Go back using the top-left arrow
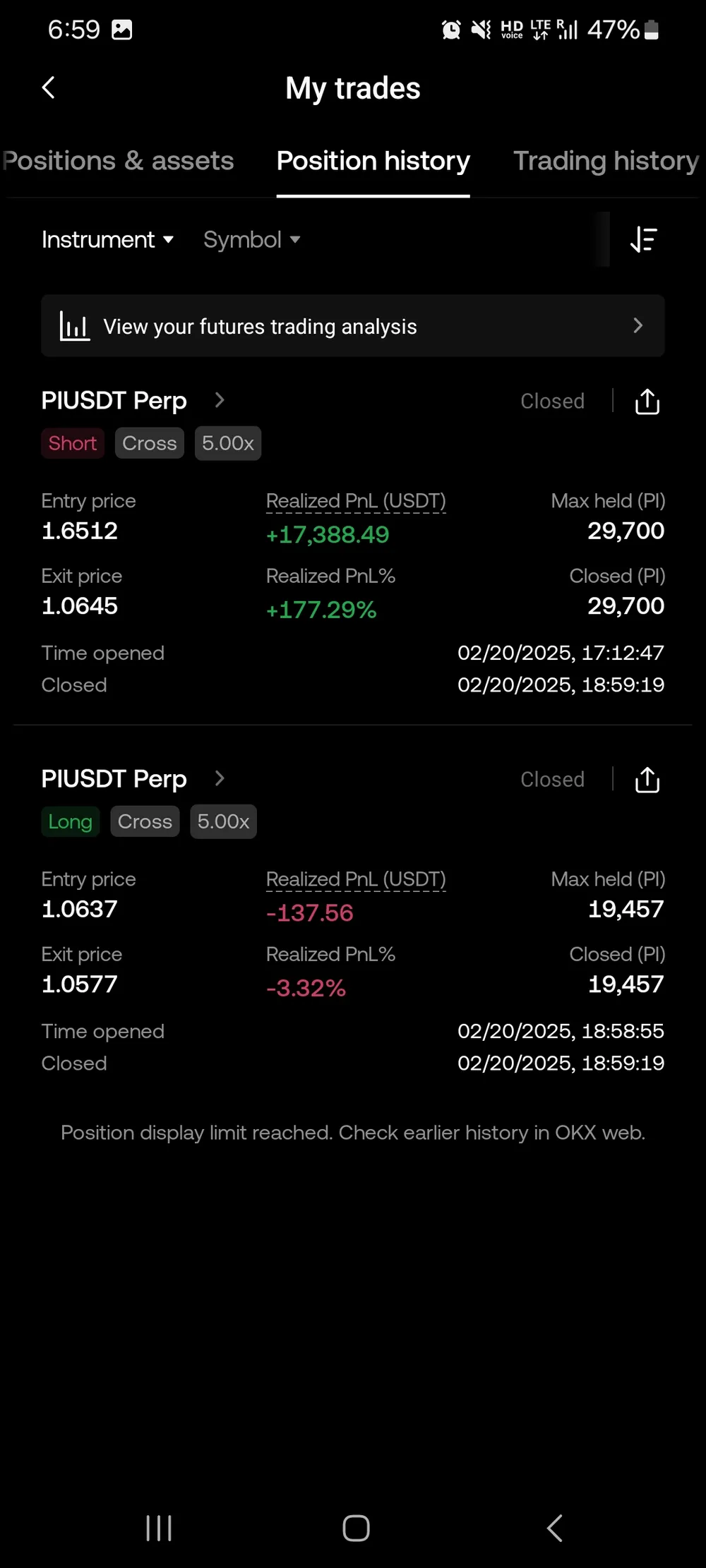The width and height of the screenshot is (706, 1568). (48, 88)
